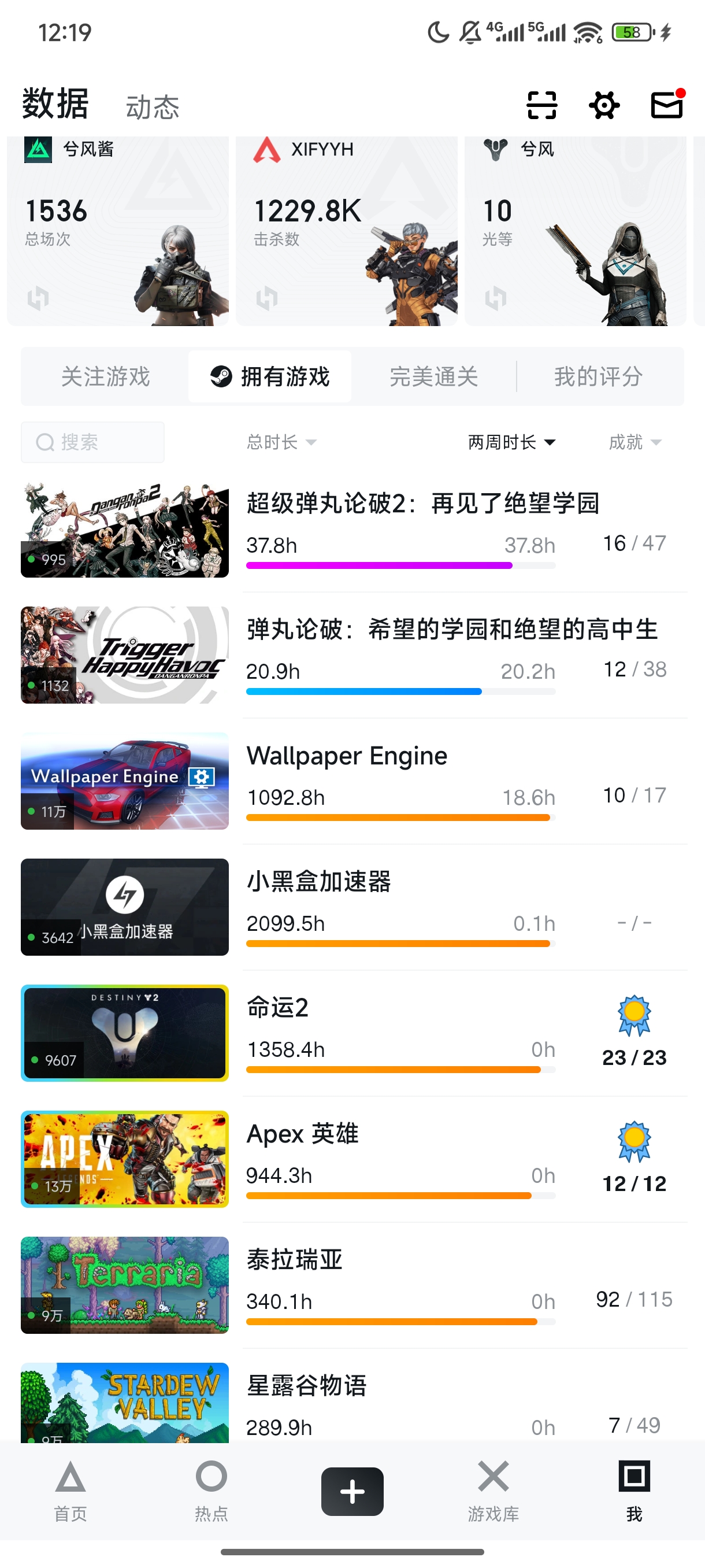
Task: Open the XIFYYH Apex stats card
Action: [346, 231]
